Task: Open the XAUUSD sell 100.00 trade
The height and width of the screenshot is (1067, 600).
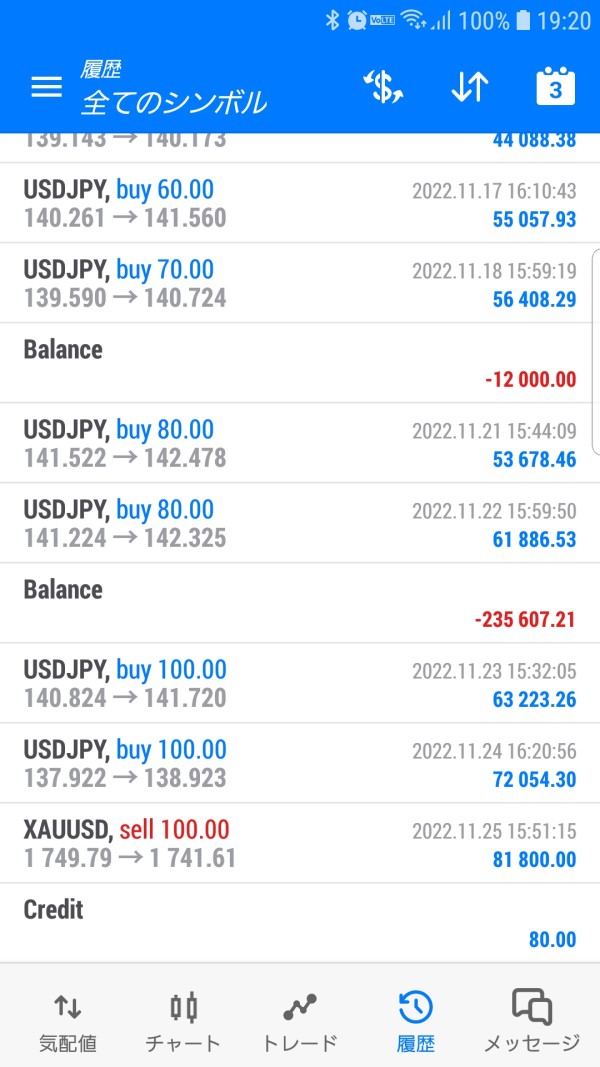Action: click(x=300, y=844)
